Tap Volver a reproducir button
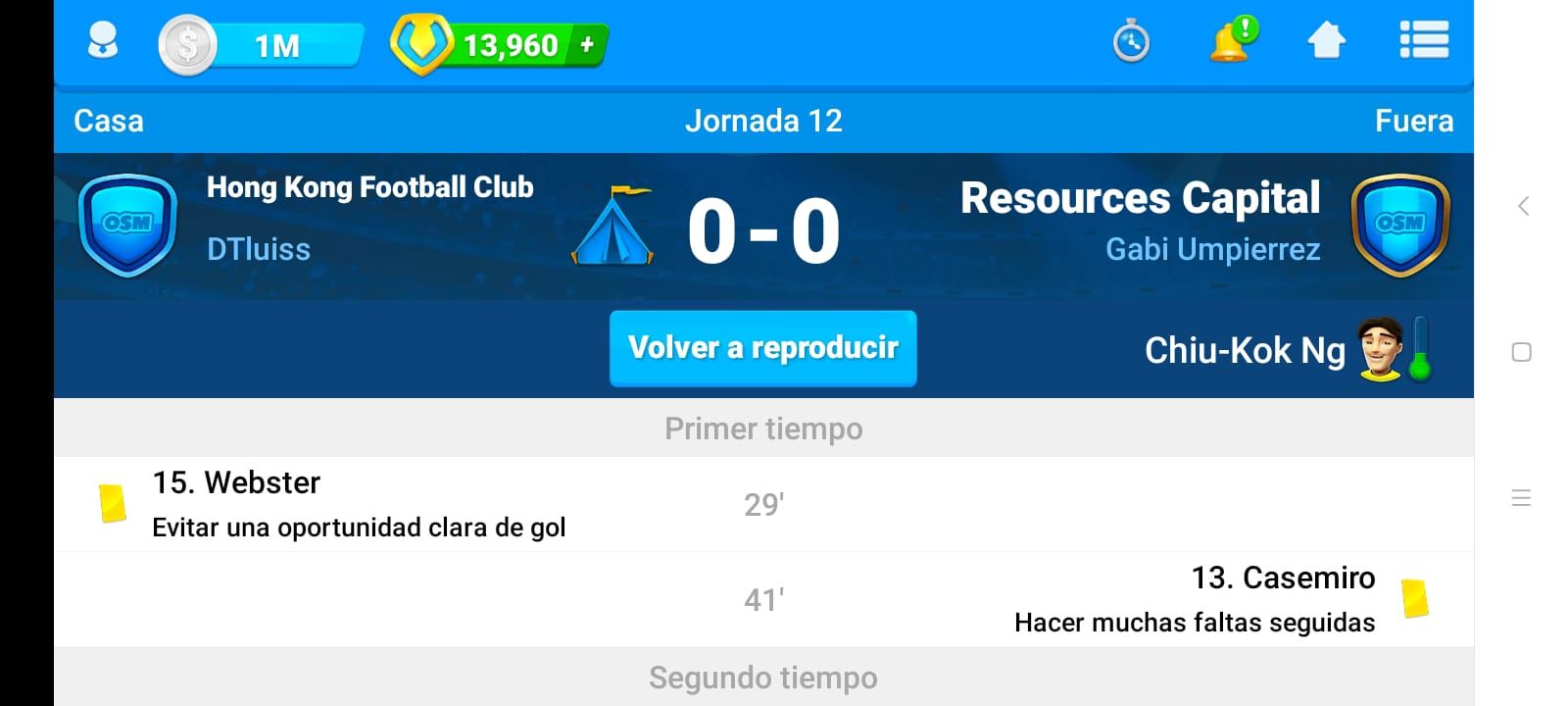Screen dimensions: 1568x706 pyautogui.click(x=762, y=348)
